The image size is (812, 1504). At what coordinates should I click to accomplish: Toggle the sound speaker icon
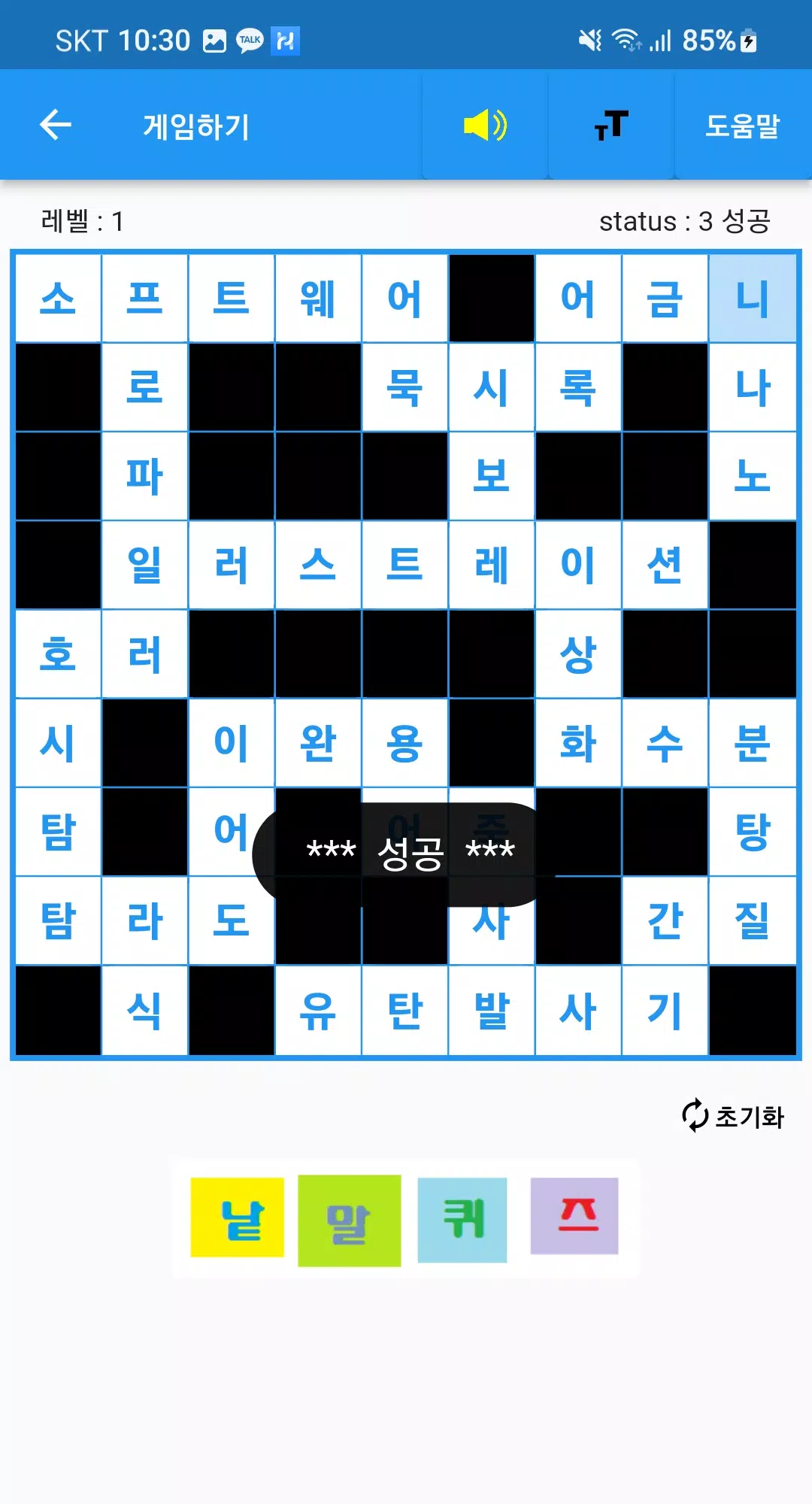(x=485, y=125)
